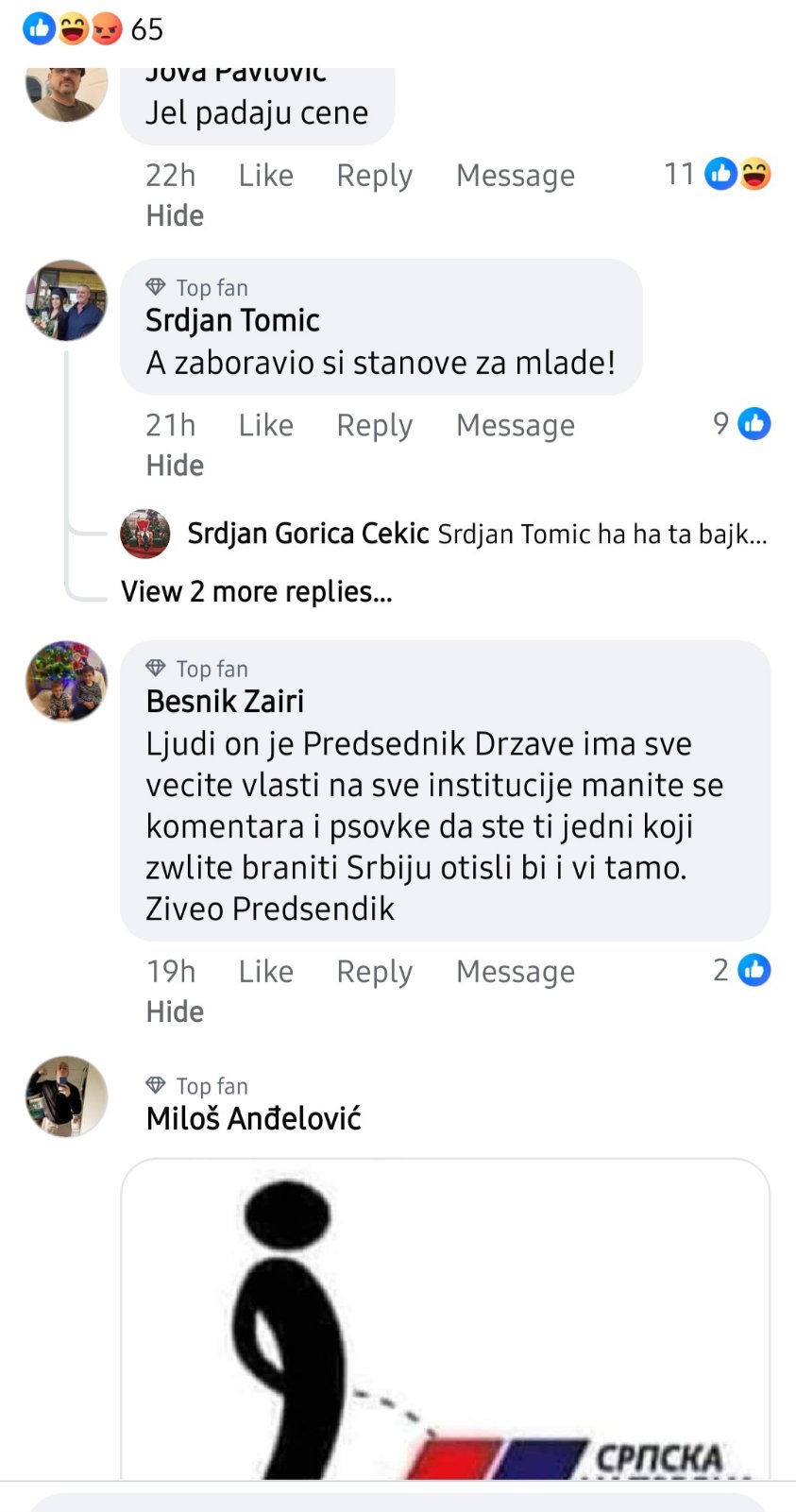Send a message to Srdjan Tomic
Screen dimensions: 796x1512
515,426
